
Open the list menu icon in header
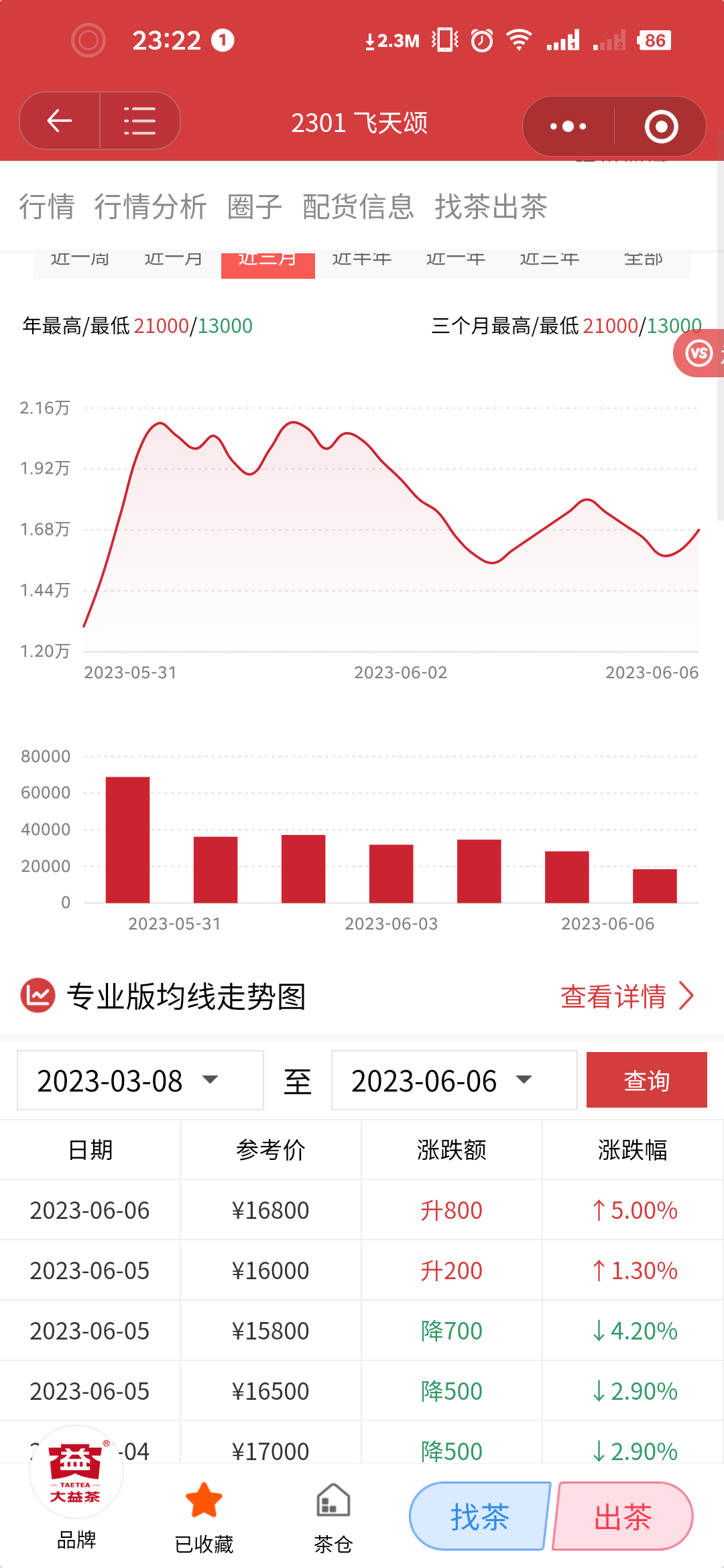pyautogui.click(x=139, y=121)
